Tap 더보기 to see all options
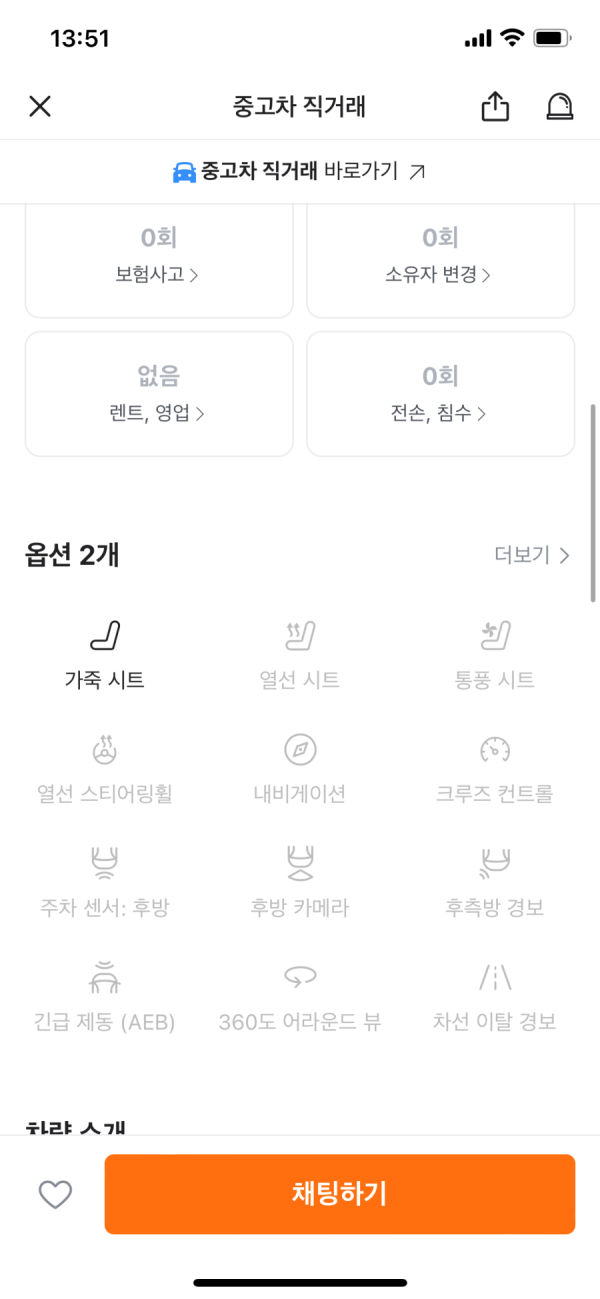Screen dimensions: 600x1299 [532, 555]
